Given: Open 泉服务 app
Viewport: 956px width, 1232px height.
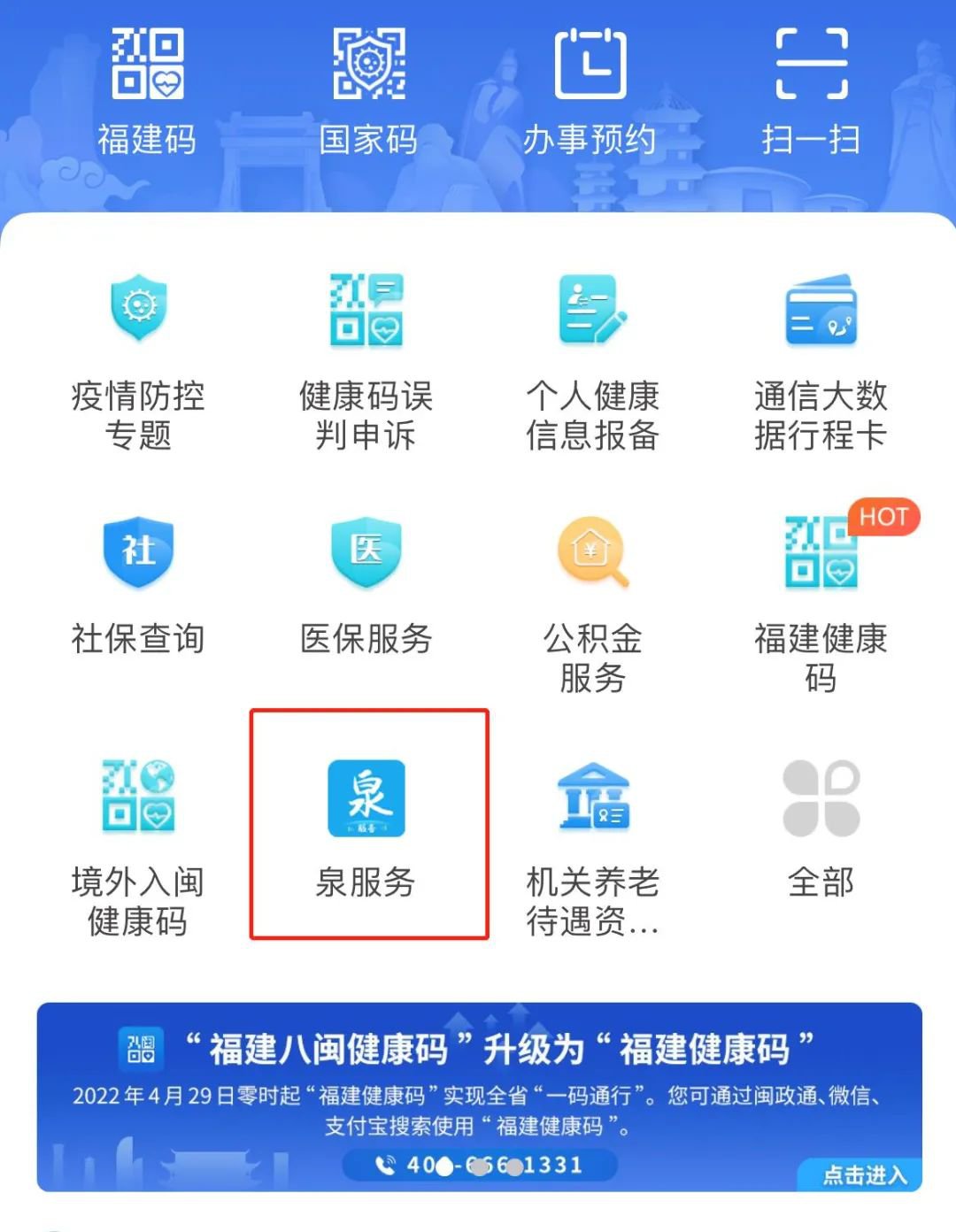Looking at the screenshot, I should [366, 823].
